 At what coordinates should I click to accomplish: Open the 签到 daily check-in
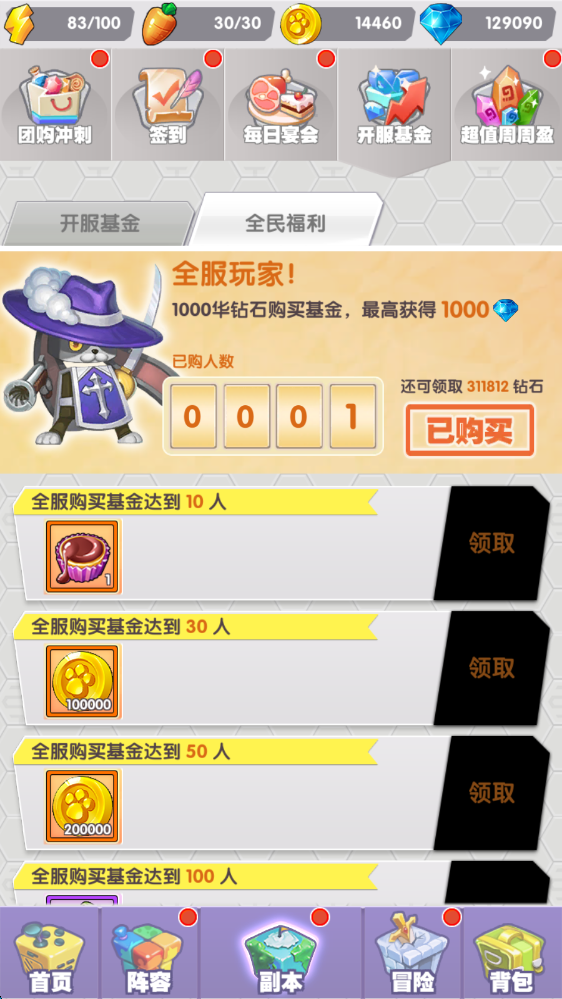pyautogui.click(x=168, y=105)
